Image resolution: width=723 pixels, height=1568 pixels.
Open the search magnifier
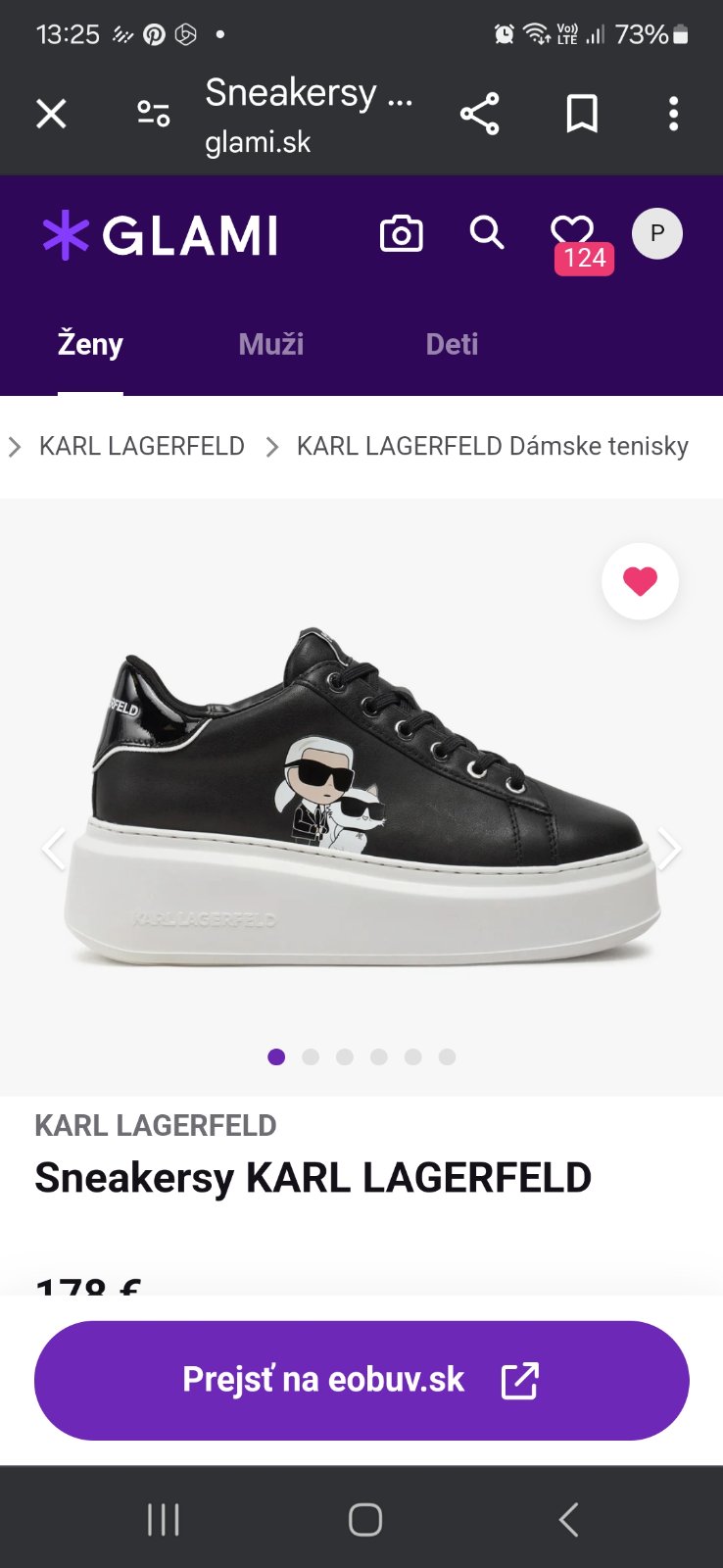[x=487, y=233]
